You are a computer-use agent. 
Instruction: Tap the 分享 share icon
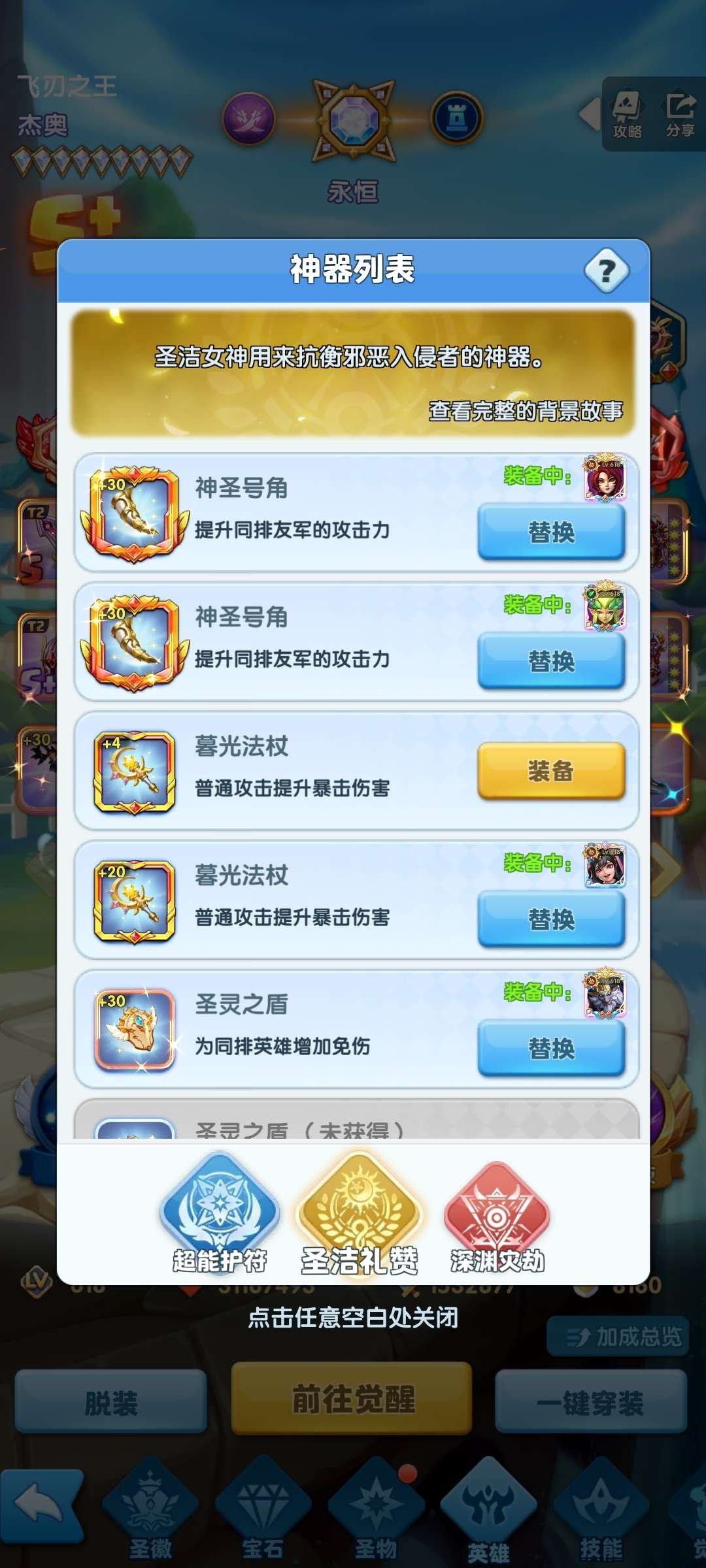[680, 114]
